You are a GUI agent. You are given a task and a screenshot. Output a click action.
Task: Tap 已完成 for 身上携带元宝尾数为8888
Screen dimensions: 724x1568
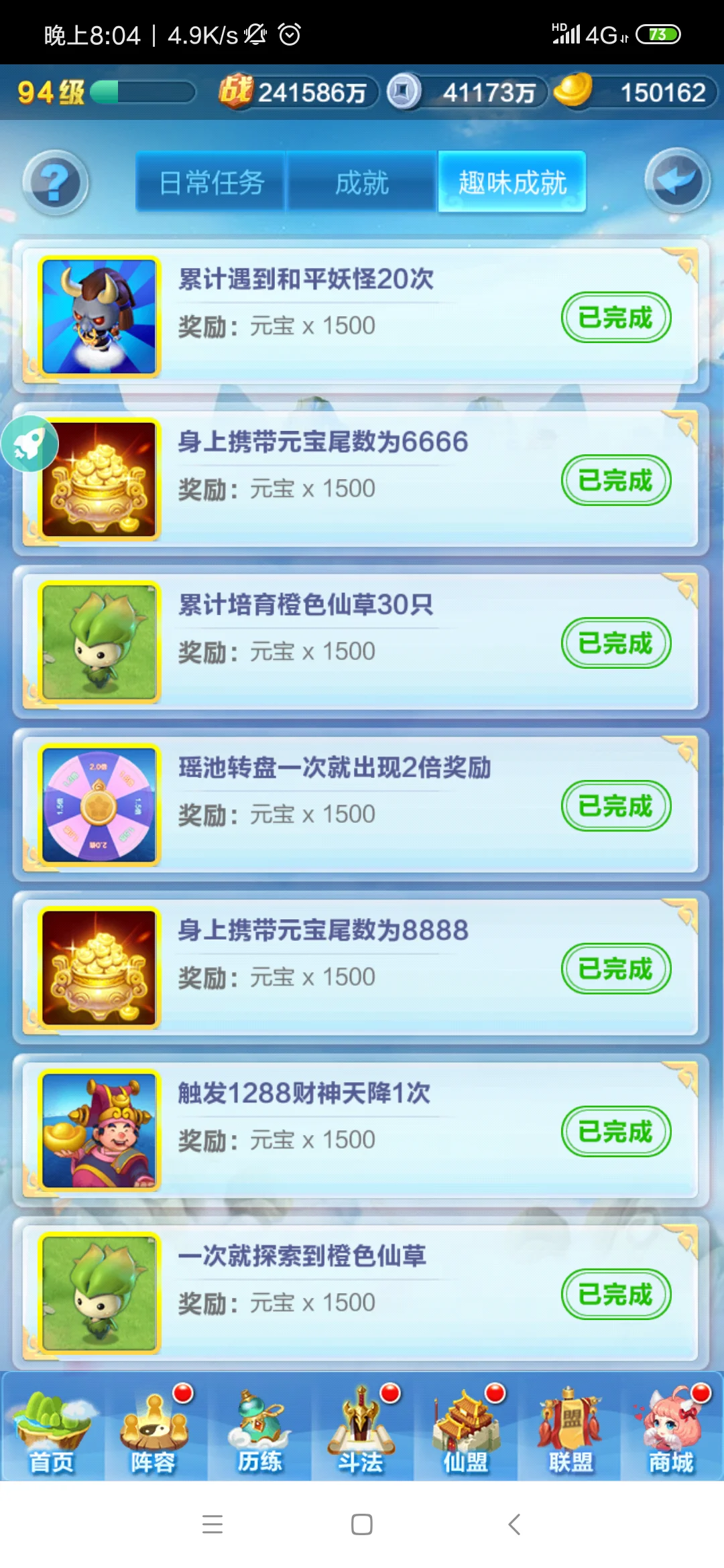[x=615, y=969]
